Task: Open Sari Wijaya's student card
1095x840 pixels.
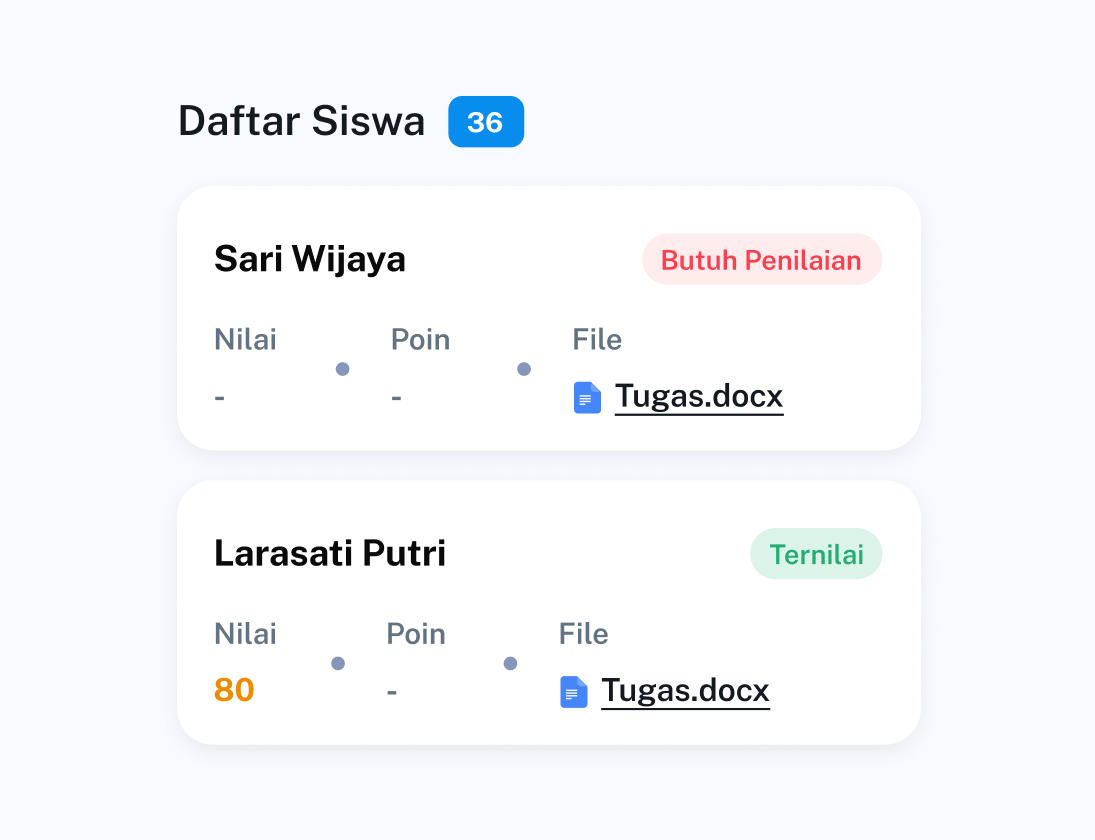Action: pyautogui.click(x=310, y=260)
